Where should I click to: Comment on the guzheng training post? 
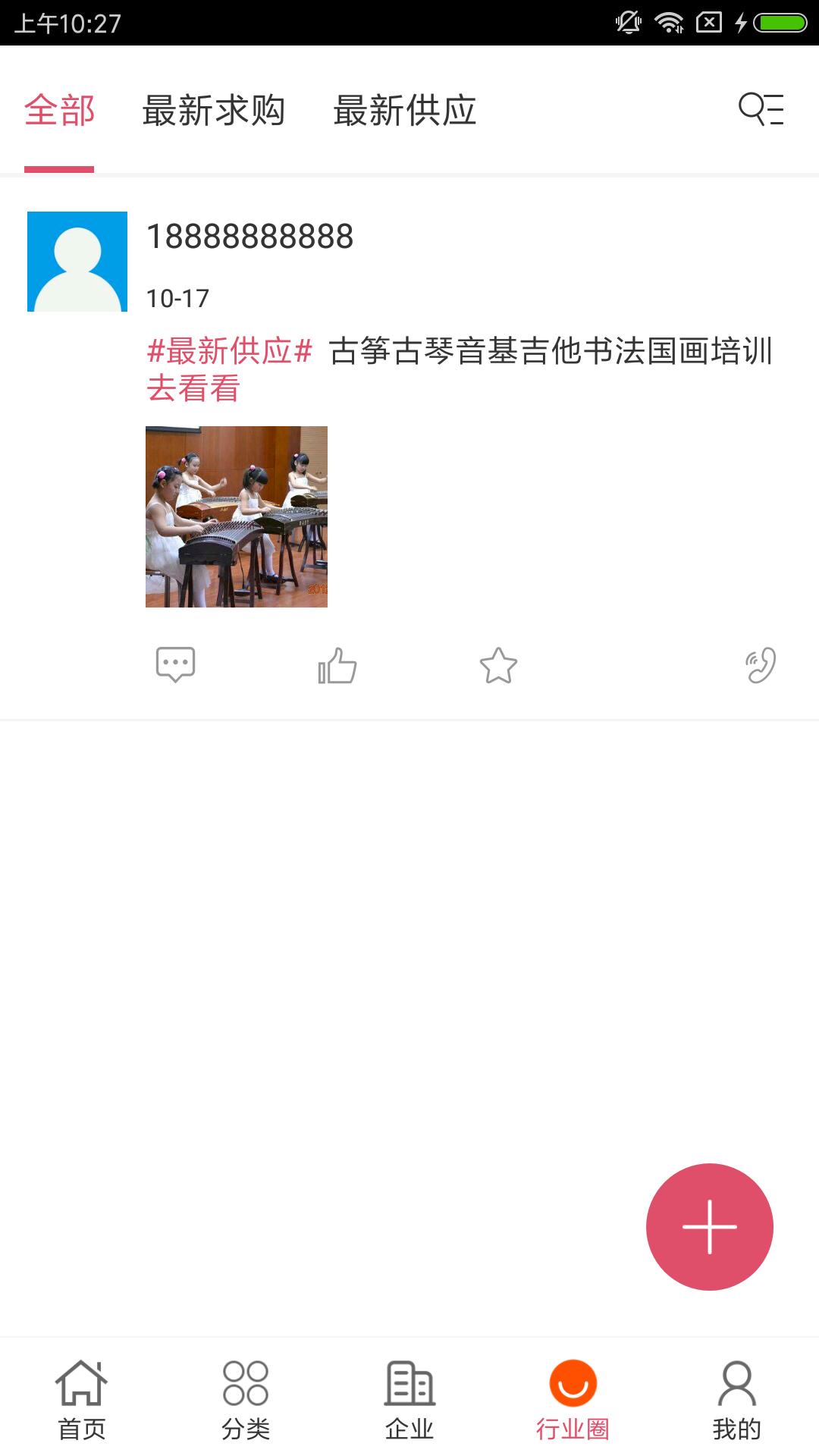pyautogui.click(x=175, y=665)
